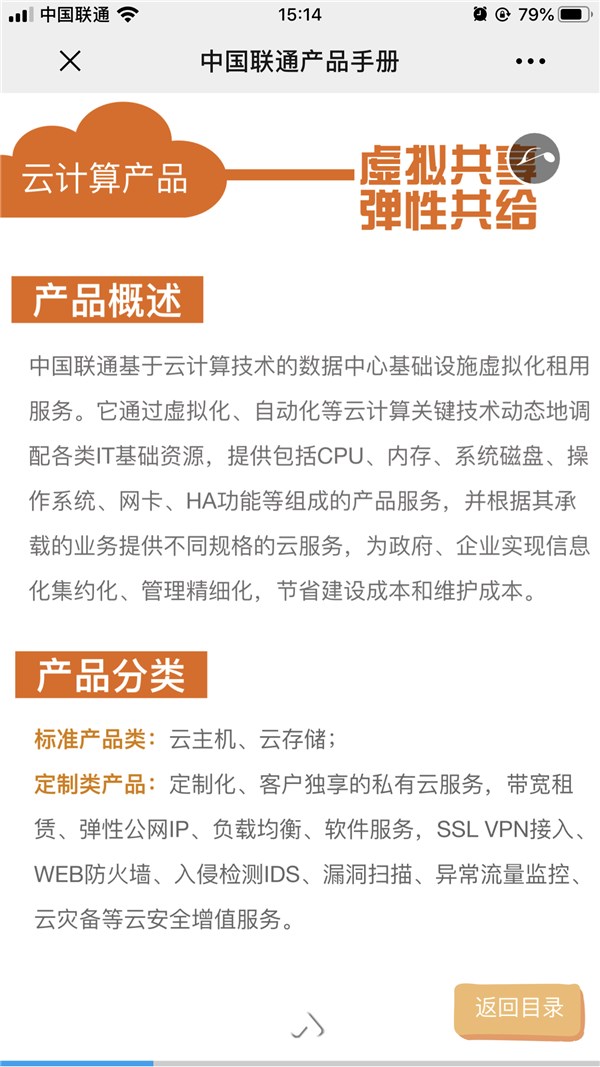Tap the 返回目录 button
The height and width of the screenshot is (1067, 600).
pos(519,1008)
